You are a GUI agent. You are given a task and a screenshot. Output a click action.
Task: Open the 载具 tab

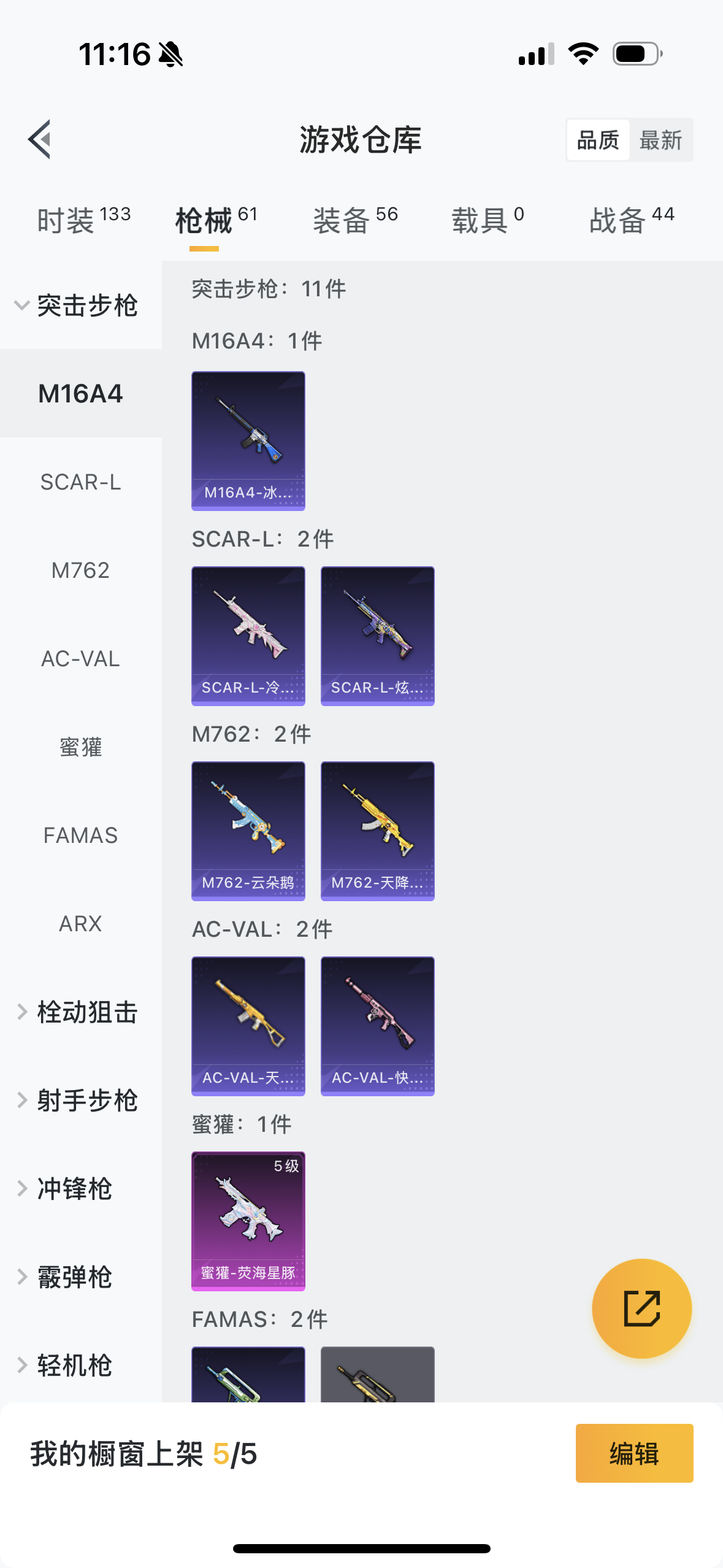488,220
